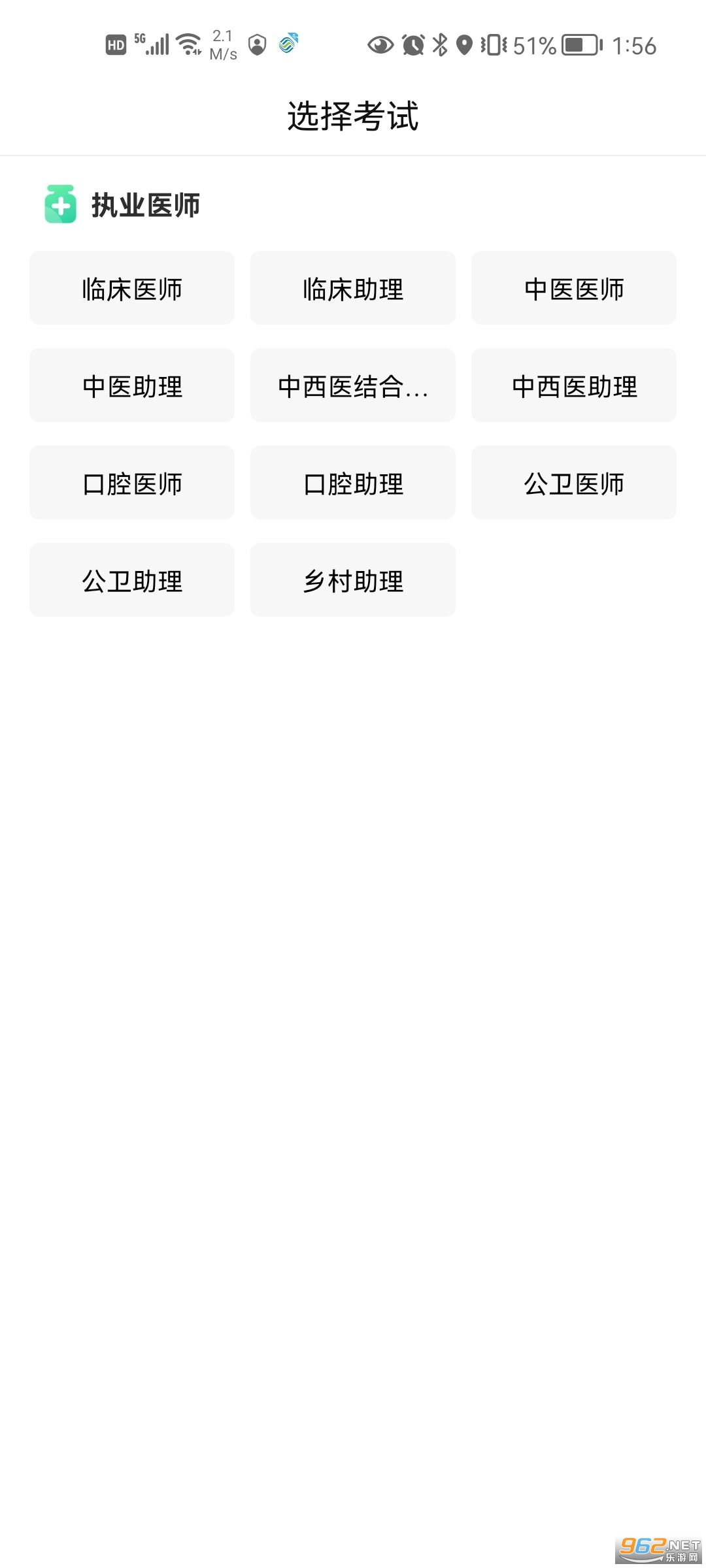Tap the 中医医师 exam button
Viewport: 706px width, 1568px height.
[574, 288]
